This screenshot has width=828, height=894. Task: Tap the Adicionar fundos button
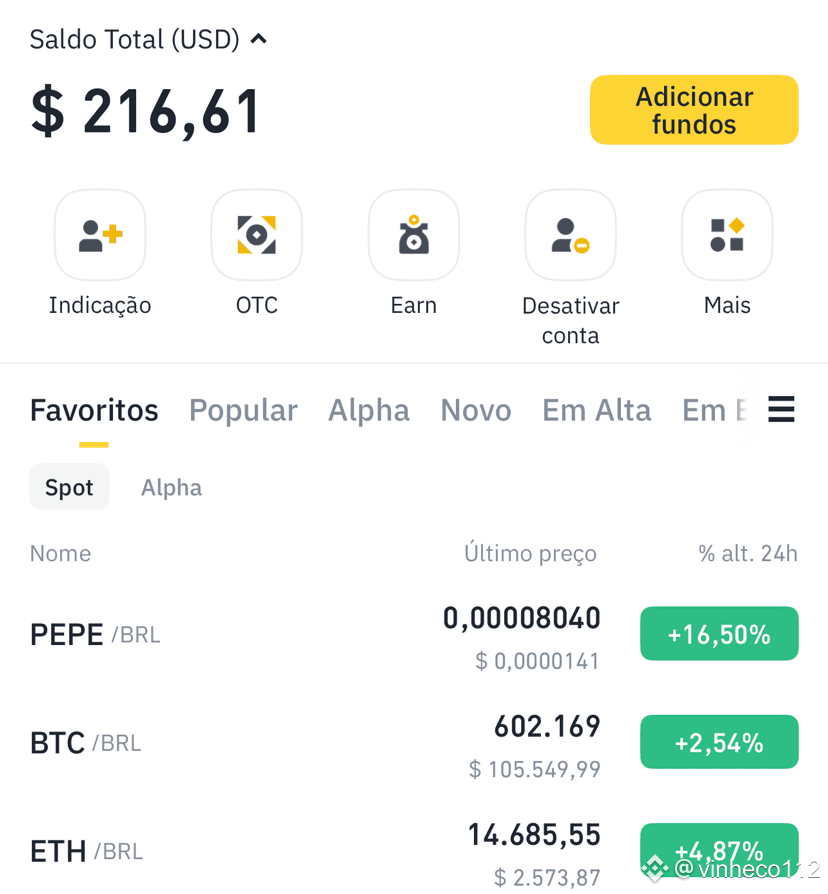pos(694,109)
